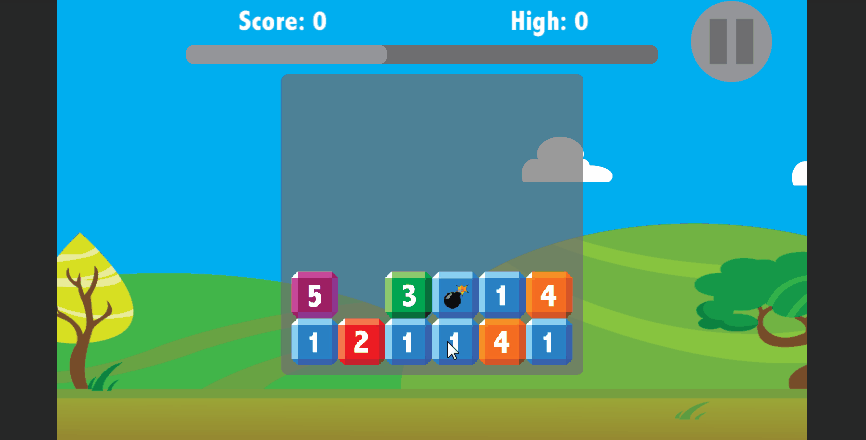Tap the green 3 block
The height and width of the screenshot is (440, 866).
pos(407,295)
